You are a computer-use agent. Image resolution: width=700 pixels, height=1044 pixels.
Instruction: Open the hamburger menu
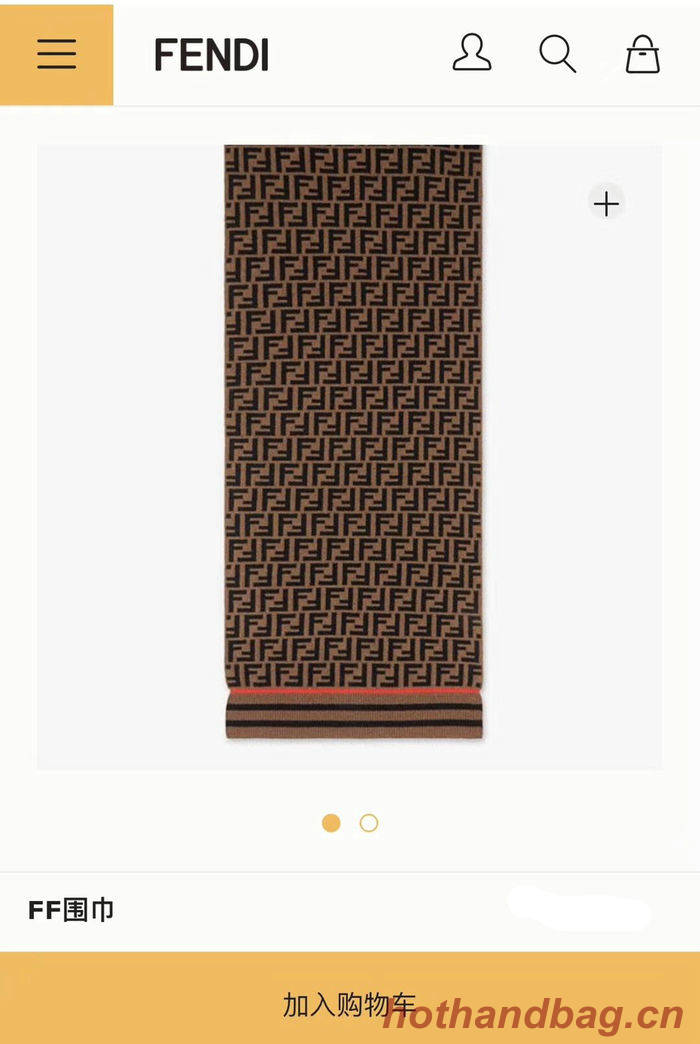[57, 54]
